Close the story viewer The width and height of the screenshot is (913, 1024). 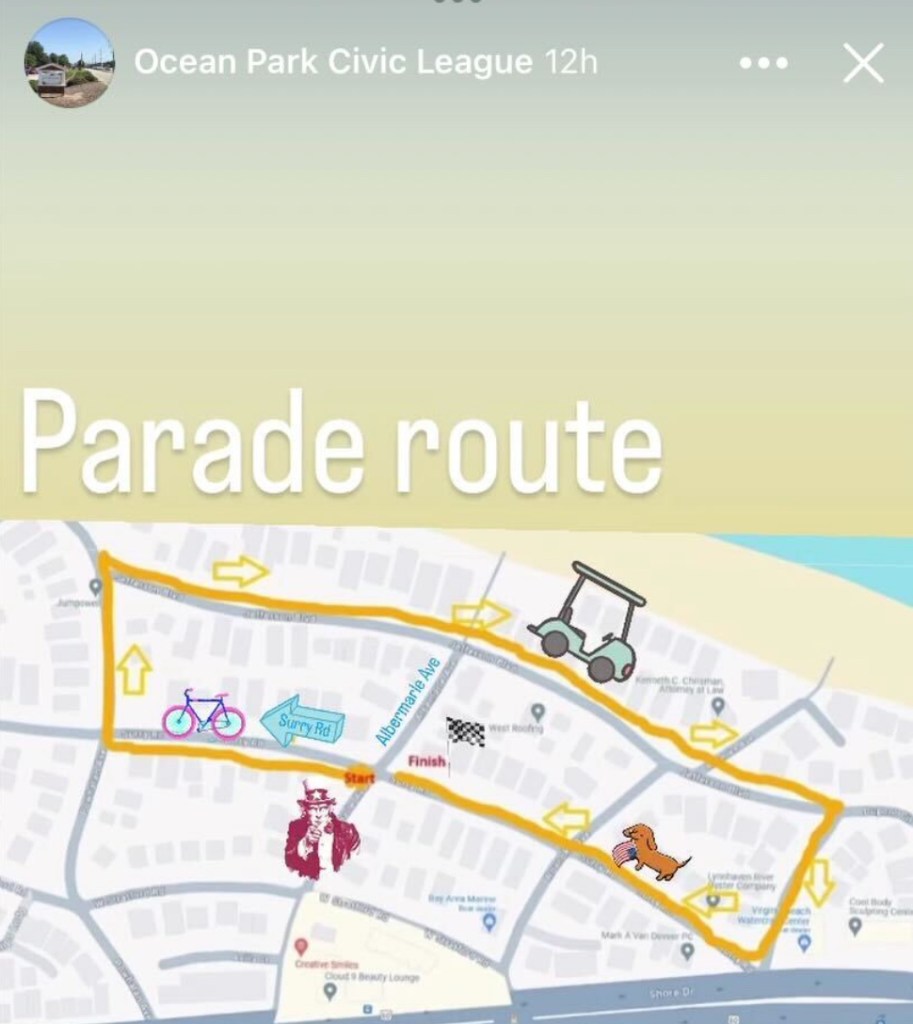pyautogui.click(x=863, y=64)
